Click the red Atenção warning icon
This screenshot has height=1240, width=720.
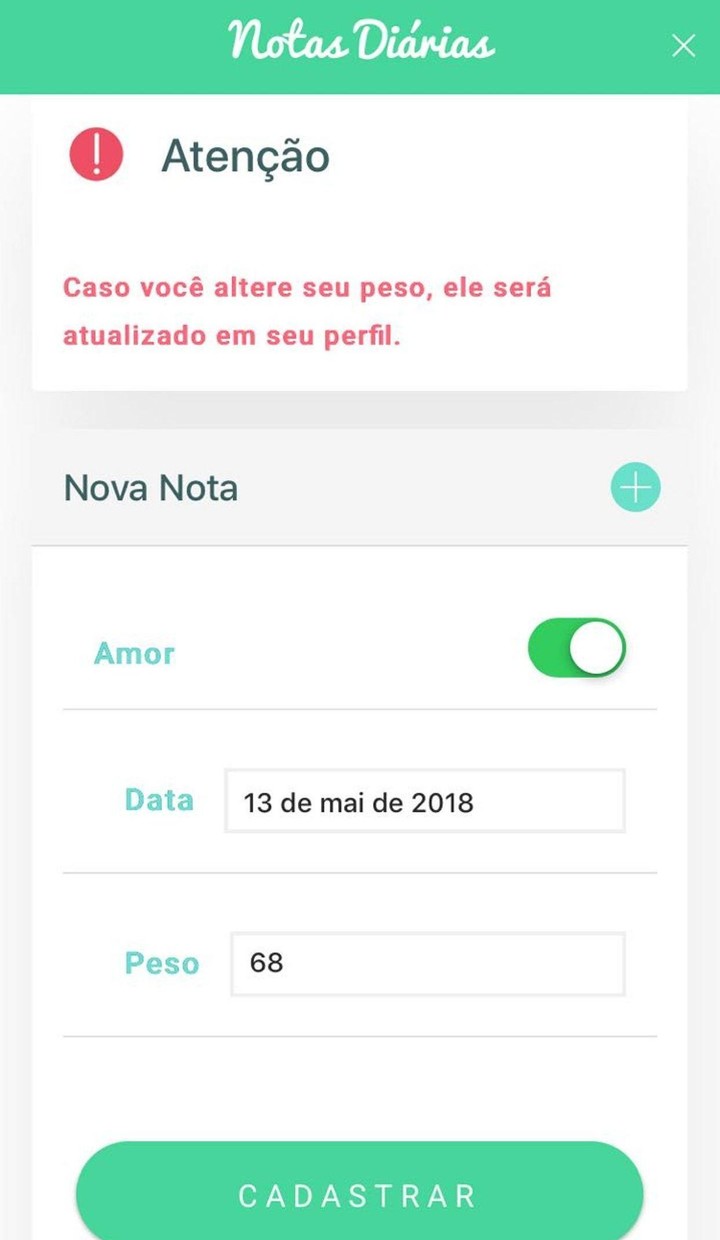click(x=96, y=153)
